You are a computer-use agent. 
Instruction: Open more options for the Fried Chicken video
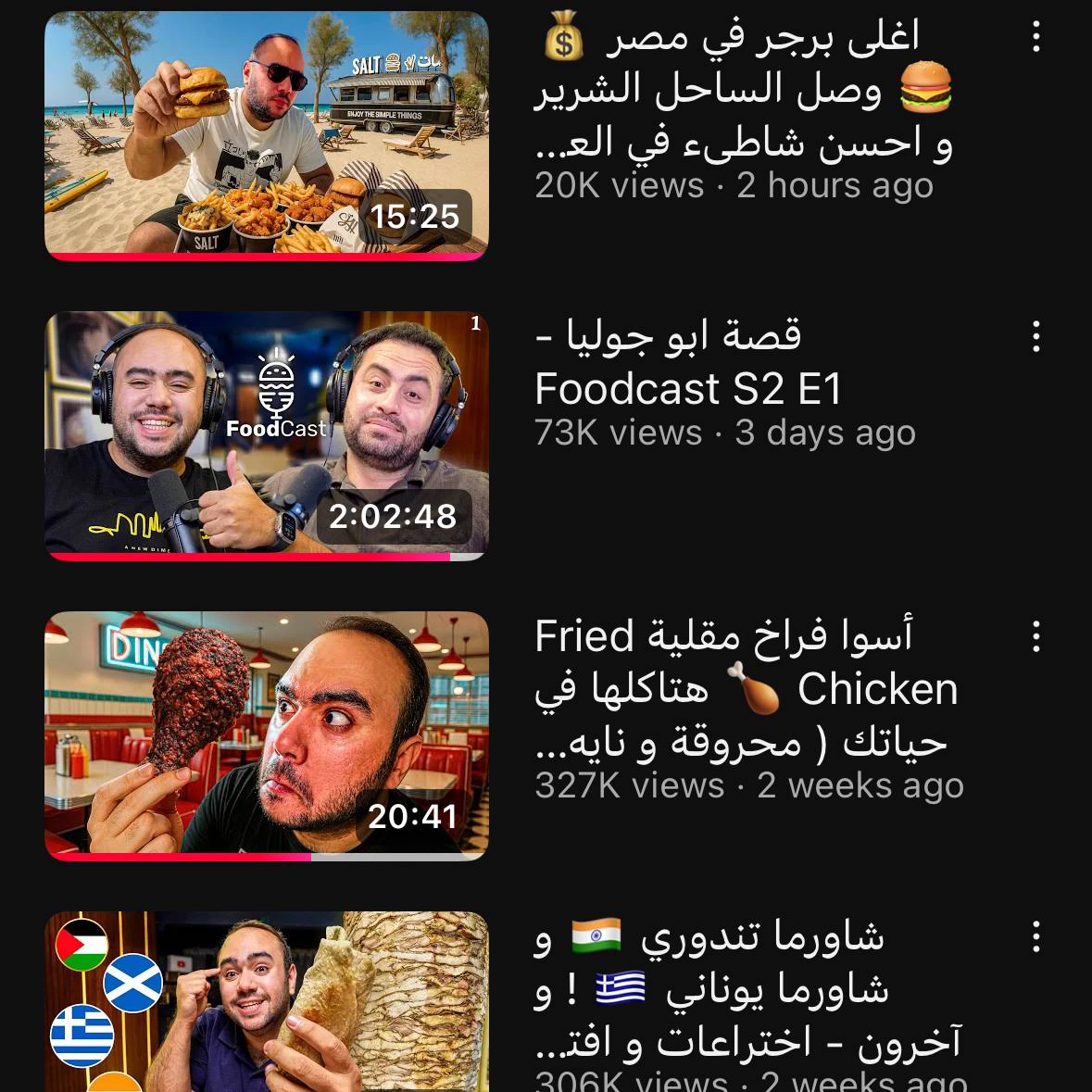1036,637
